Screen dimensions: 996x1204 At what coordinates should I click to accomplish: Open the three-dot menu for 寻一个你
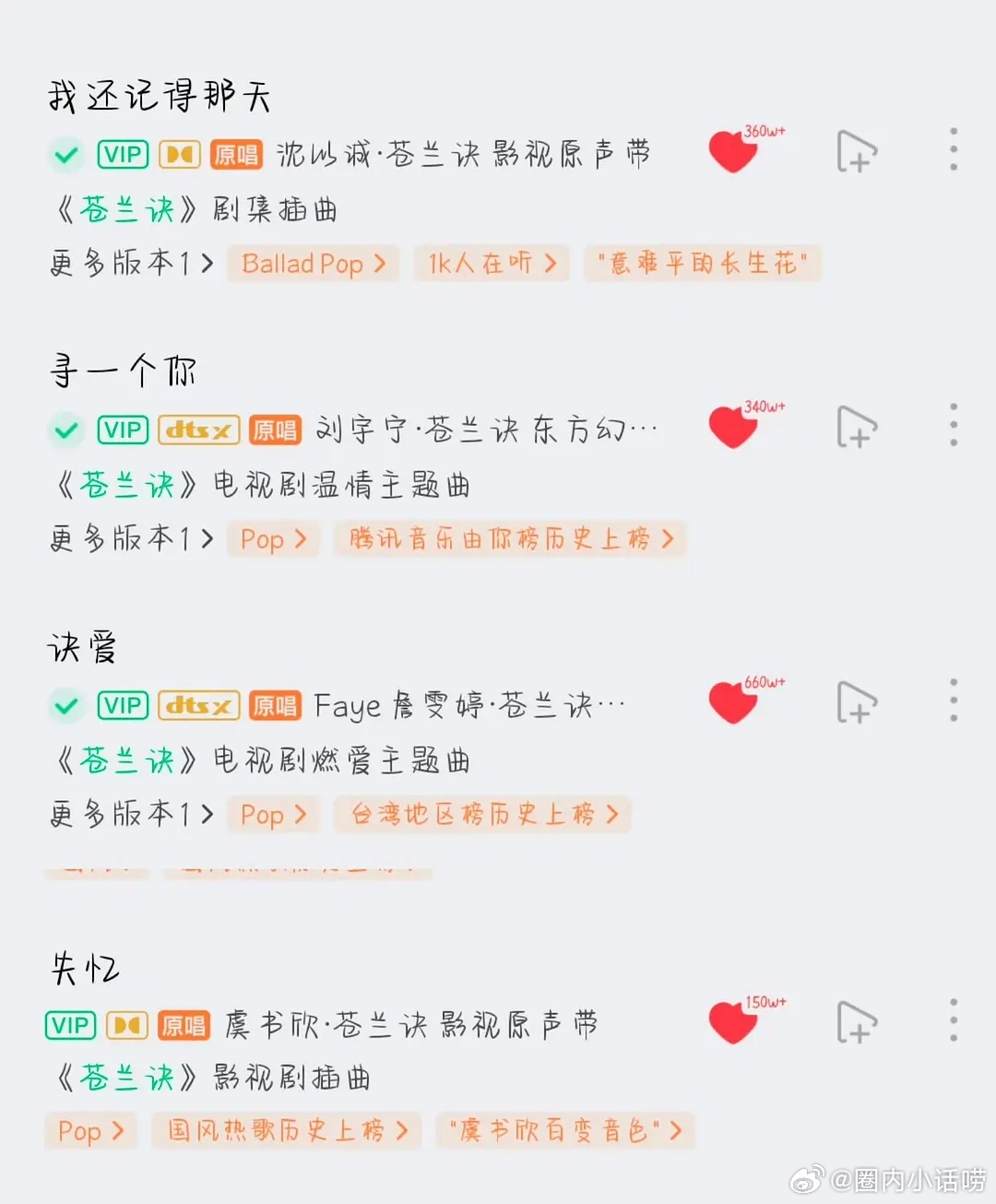(x=953, y=425)
